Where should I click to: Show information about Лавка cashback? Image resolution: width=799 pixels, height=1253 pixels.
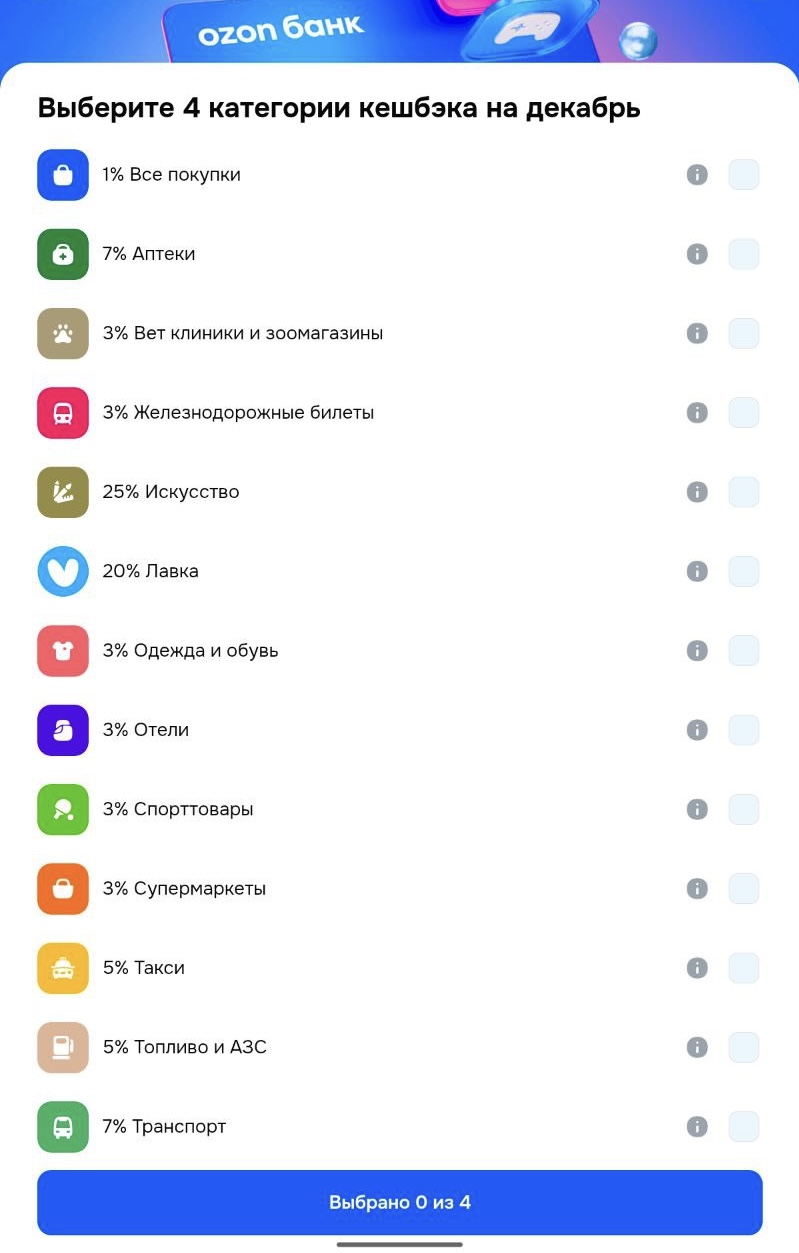(x=697, y=571)
